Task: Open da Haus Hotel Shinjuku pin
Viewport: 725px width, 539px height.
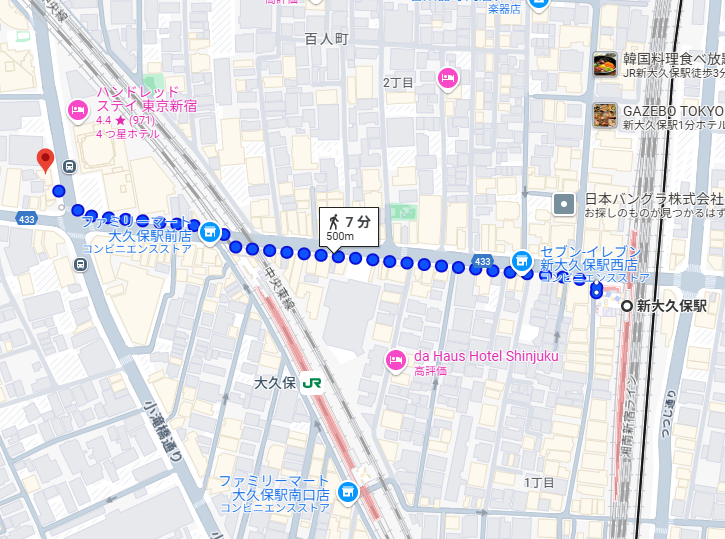Action: point(395,360)
